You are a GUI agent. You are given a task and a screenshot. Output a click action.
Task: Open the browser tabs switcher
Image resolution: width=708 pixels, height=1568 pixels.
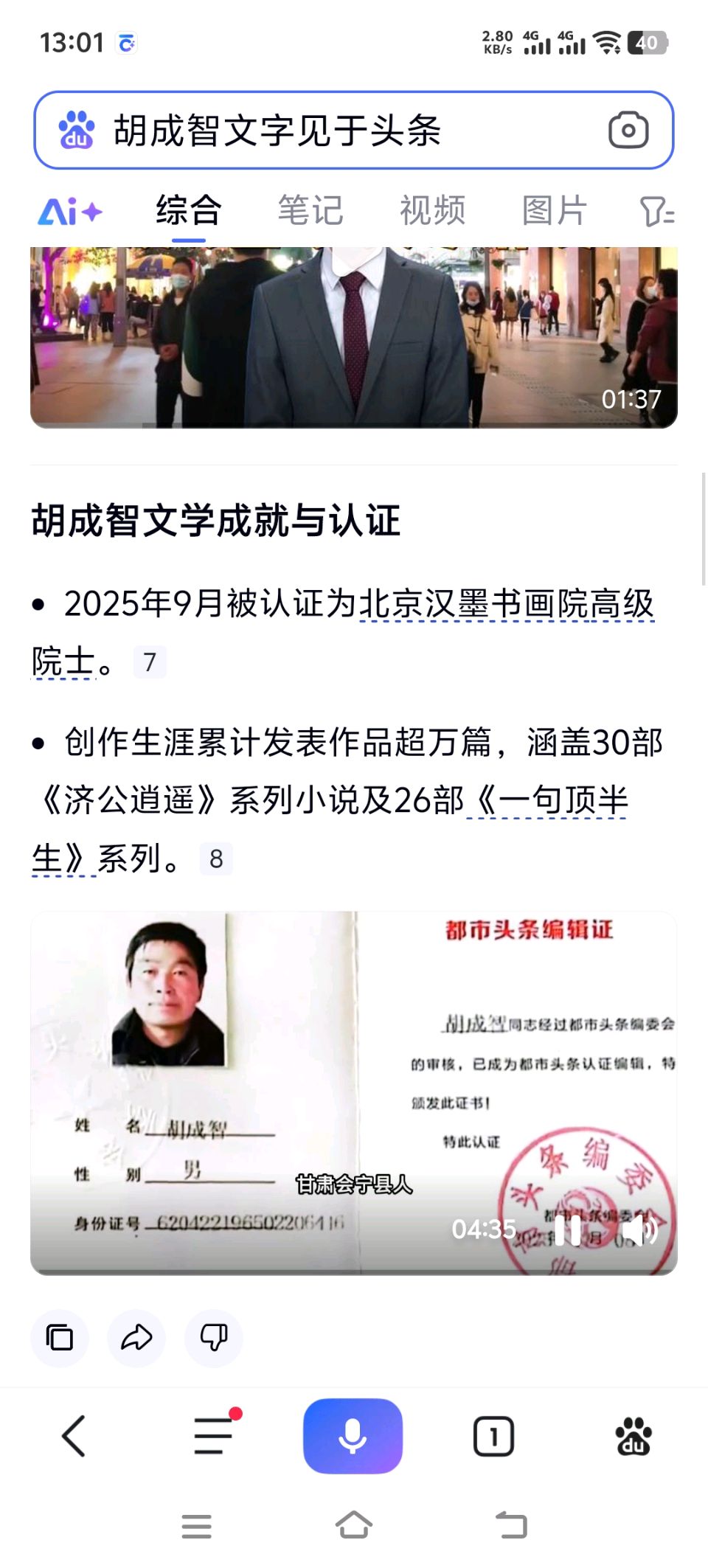pyautogui.click(x=493, y=1437)
